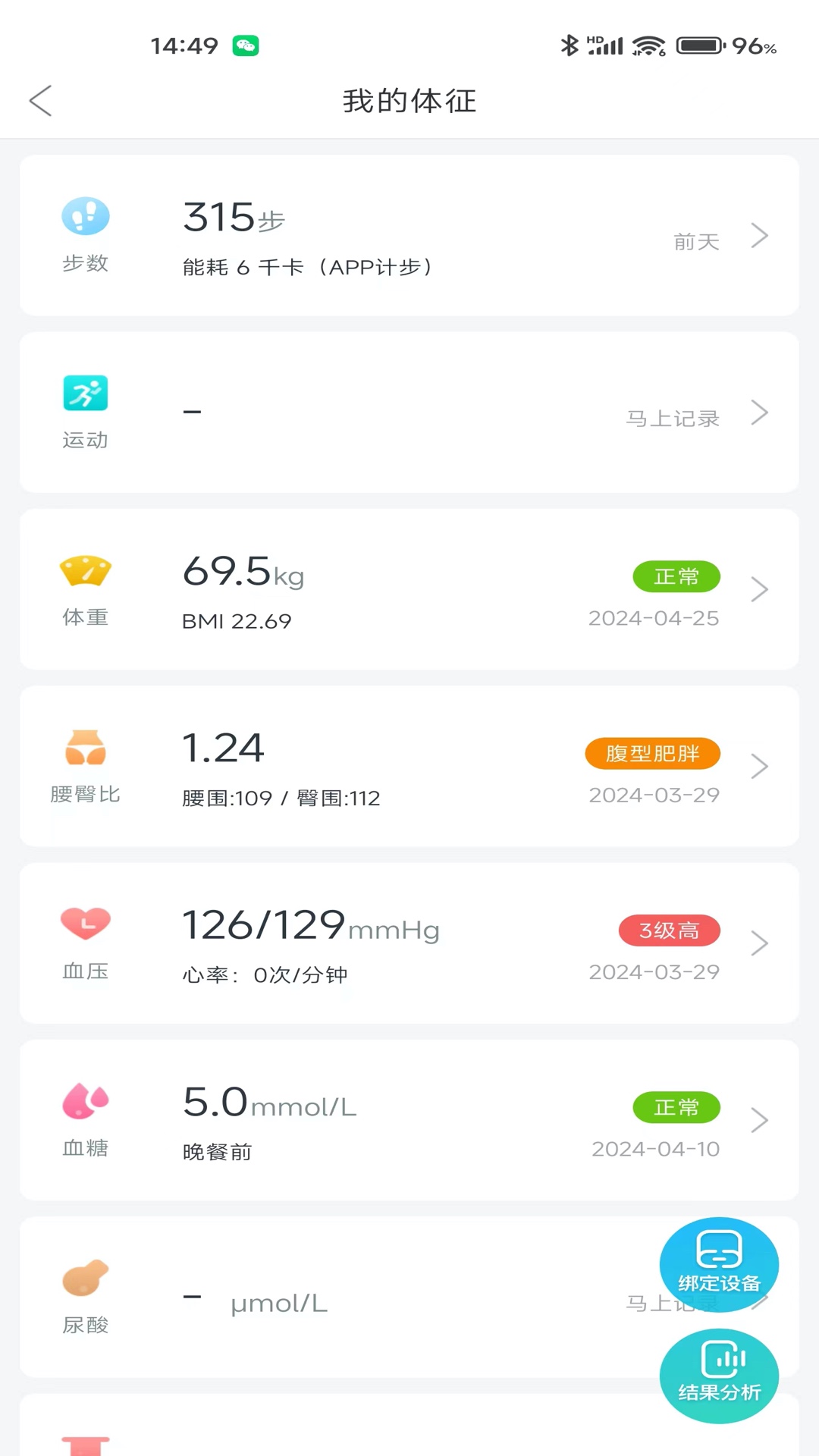
Task: Open the 结果分析 result analysis floating icon
Action: point(719,1375)
